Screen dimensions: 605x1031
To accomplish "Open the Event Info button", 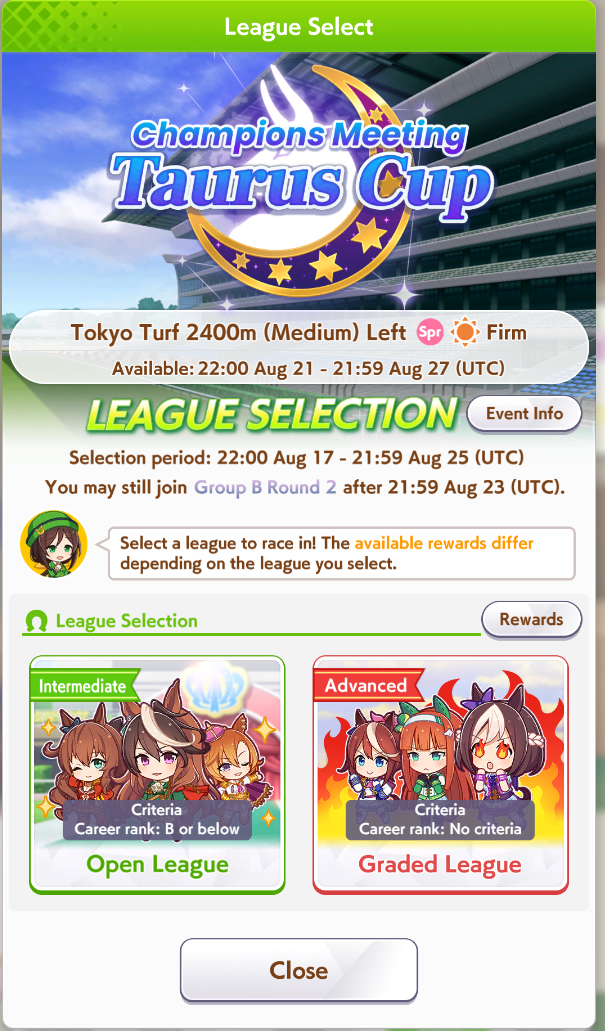I will [x=524, y=414].
